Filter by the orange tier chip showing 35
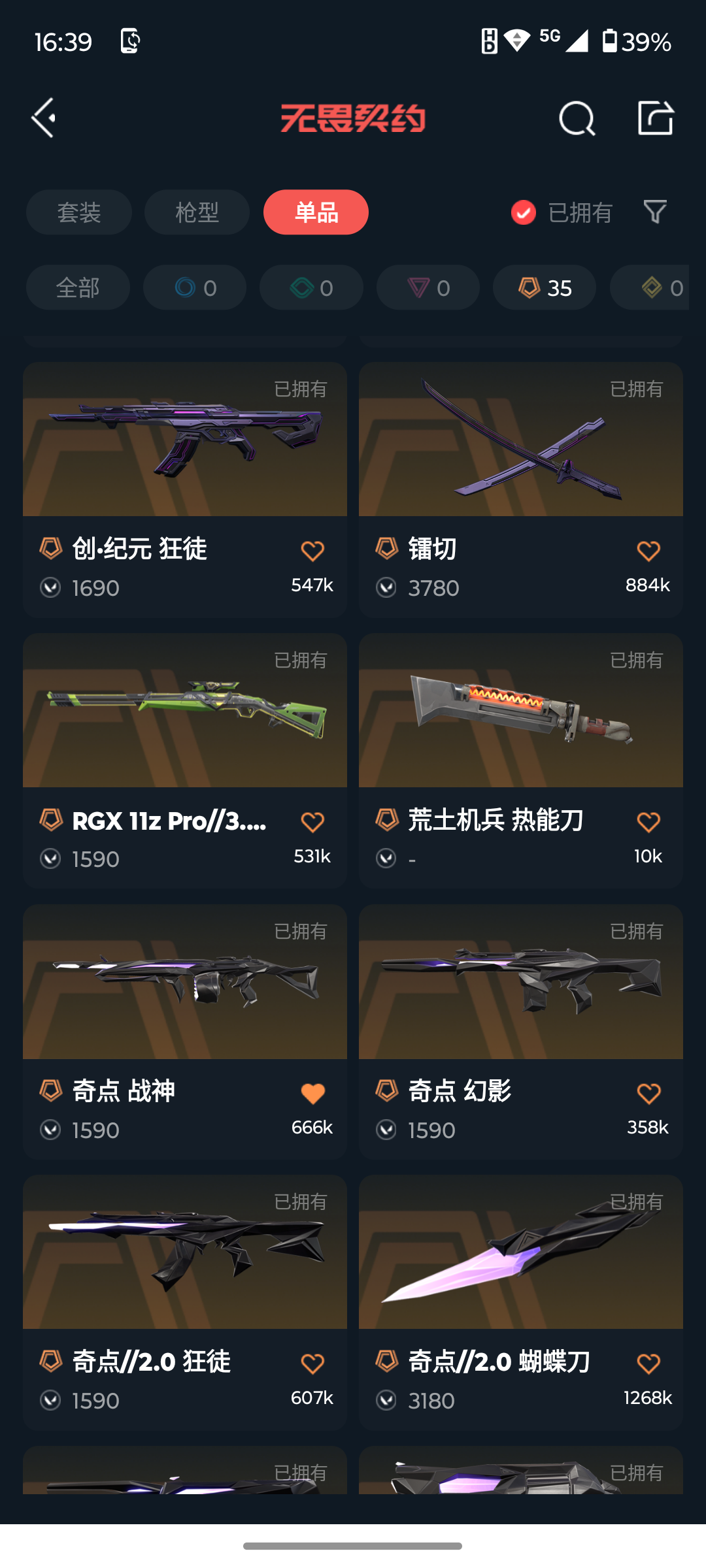 coord(544,287)
